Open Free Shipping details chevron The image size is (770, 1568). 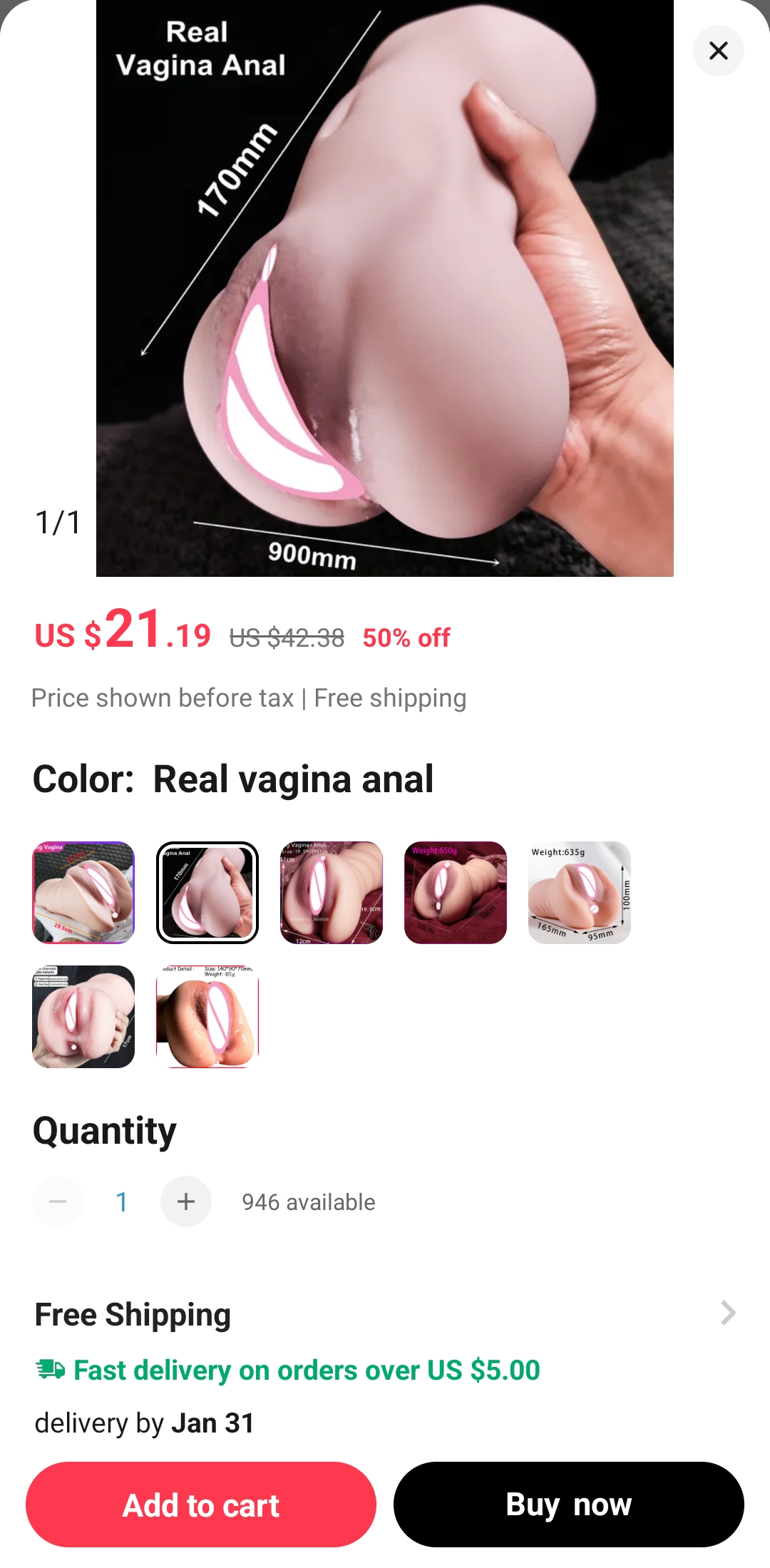pyautogui.click(x=728, y=1313)
